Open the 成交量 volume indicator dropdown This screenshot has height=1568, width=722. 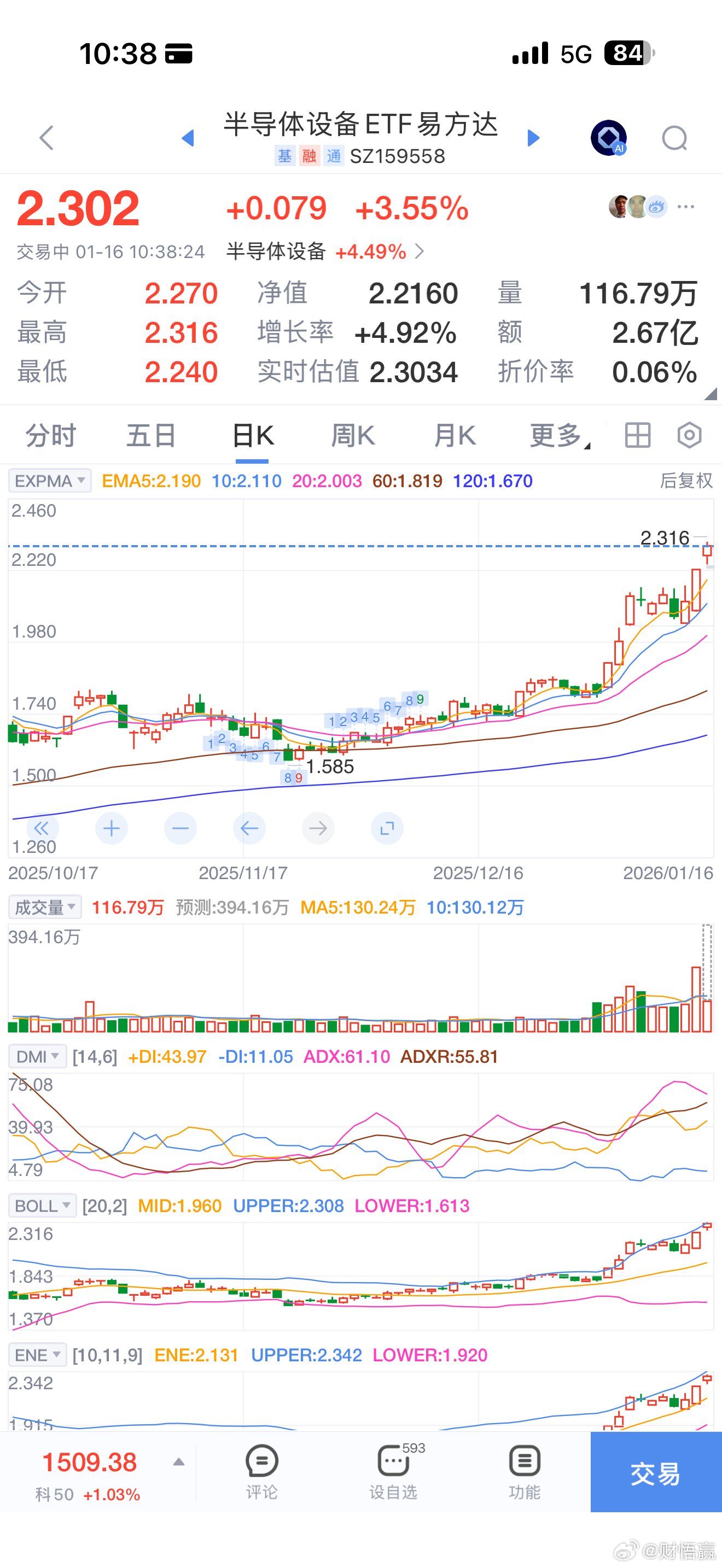coord(44,906)
